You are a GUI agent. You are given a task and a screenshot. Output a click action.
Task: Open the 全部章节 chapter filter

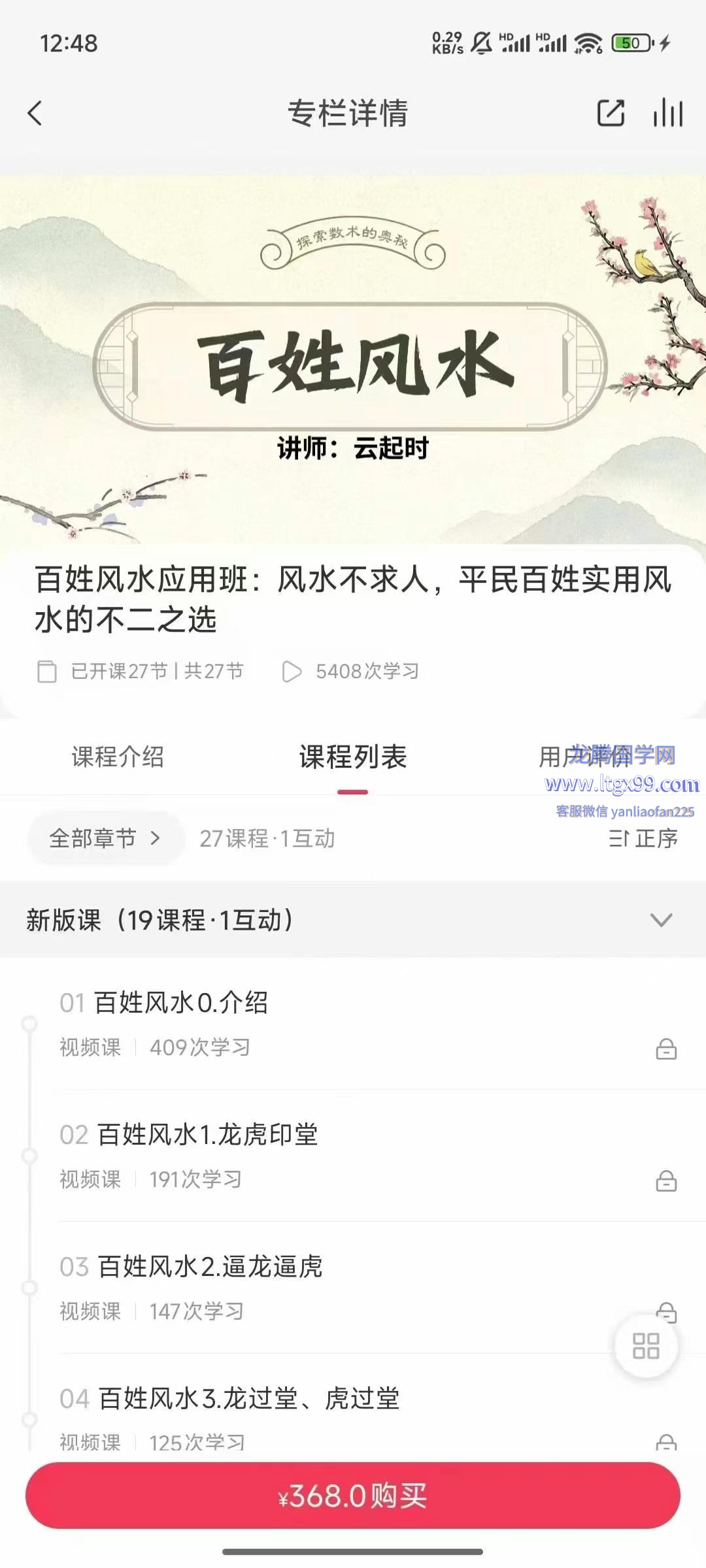tap(105, 838)
